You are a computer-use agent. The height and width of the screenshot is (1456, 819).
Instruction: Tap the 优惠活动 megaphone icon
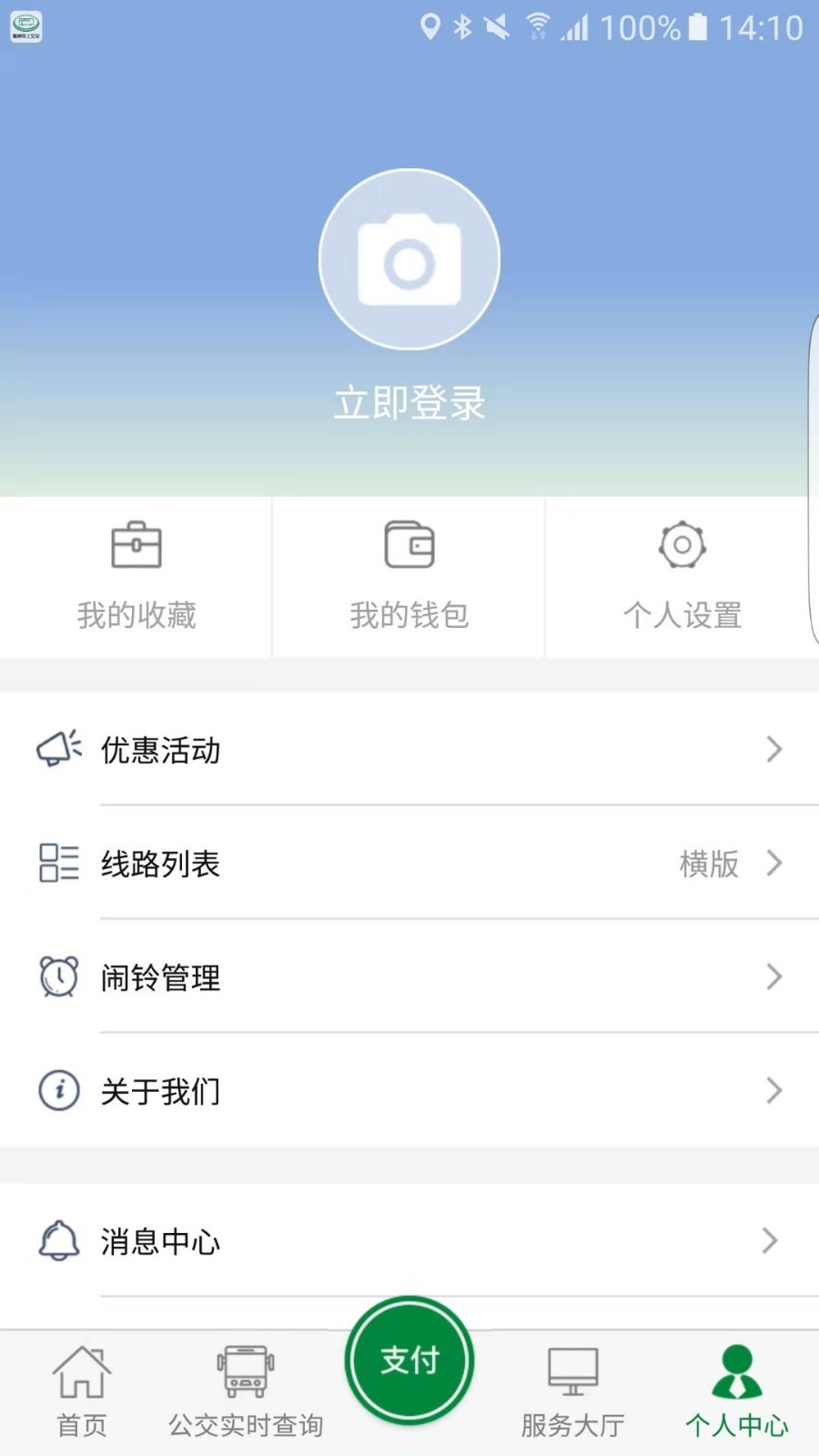(x=57, y=749)
